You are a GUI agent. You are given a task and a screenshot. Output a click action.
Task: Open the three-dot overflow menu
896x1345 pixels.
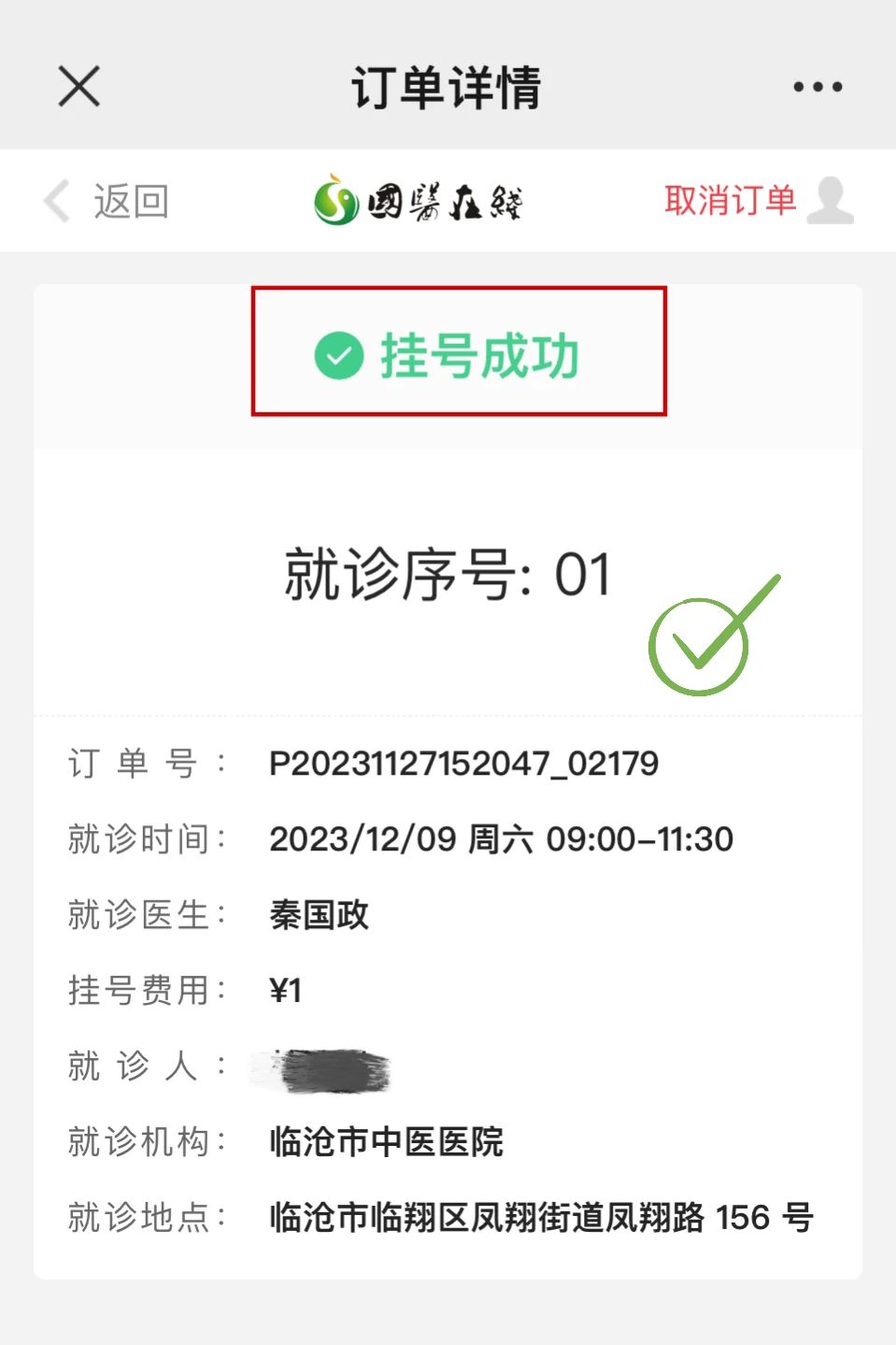tap(818, 87)
